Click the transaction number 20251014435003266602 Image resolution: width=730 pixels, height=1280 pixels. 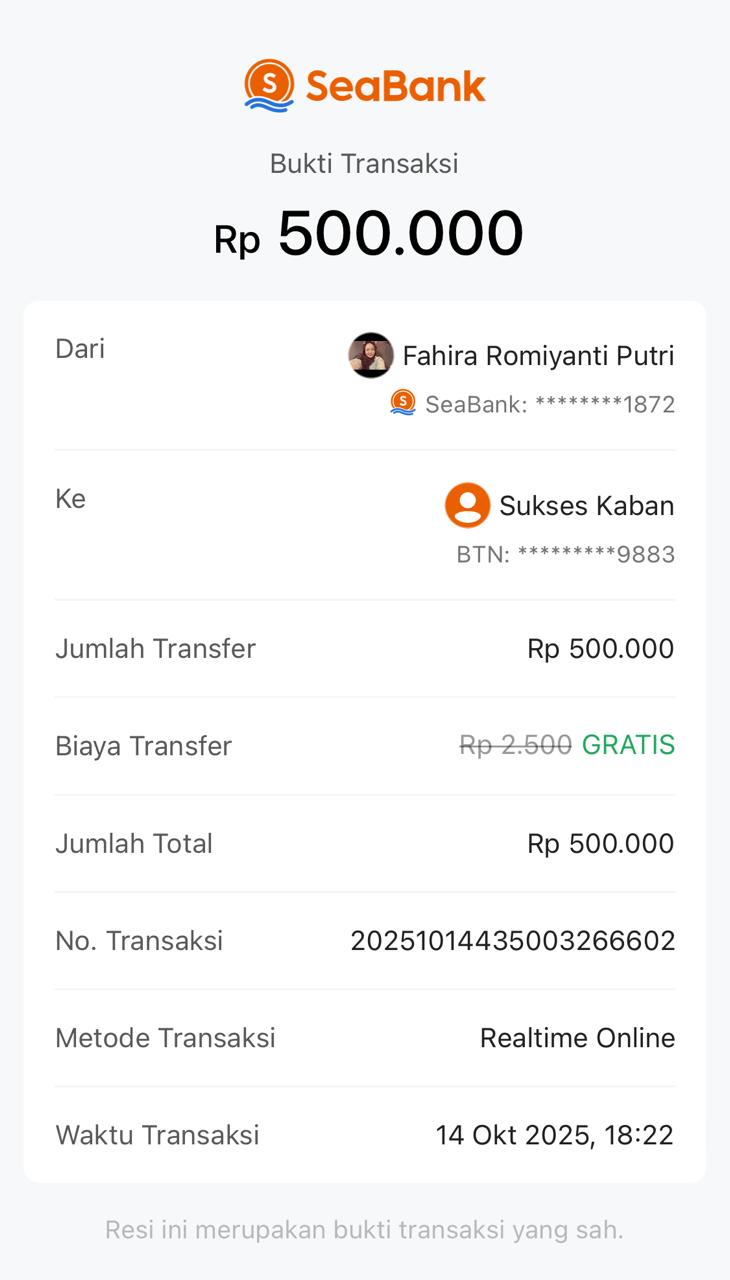pyautogui.click(x=514, y=940)
